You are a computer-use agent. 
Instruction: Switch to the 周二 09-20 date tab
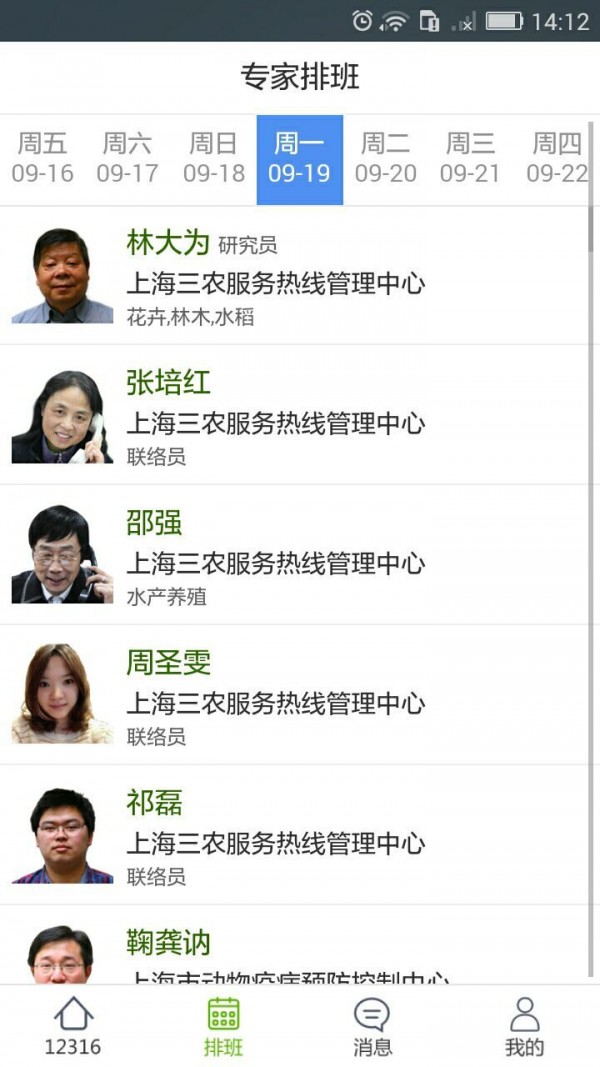click(x=386, y=159)
